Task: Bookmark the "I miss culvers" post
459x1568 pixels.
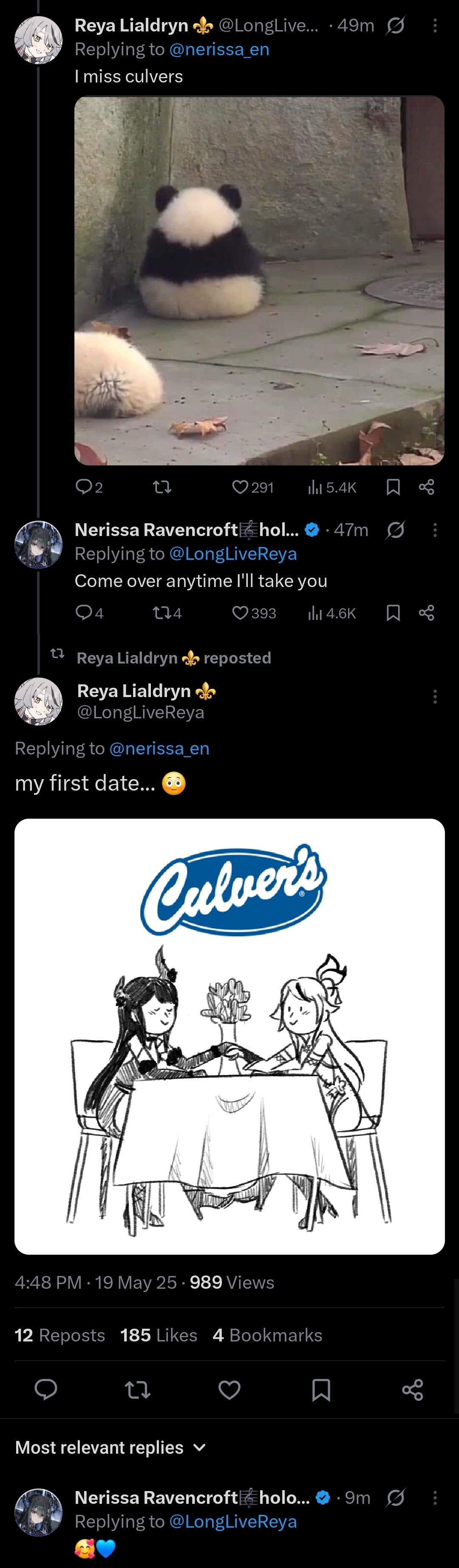Action: pyautogui.click(x=393, y=487)
